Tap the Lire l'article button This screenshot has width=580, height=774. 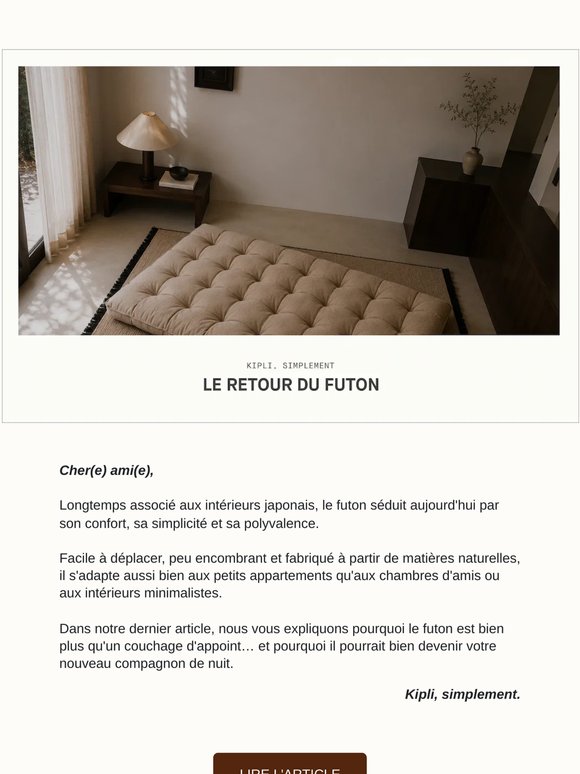tap(290, 764)
